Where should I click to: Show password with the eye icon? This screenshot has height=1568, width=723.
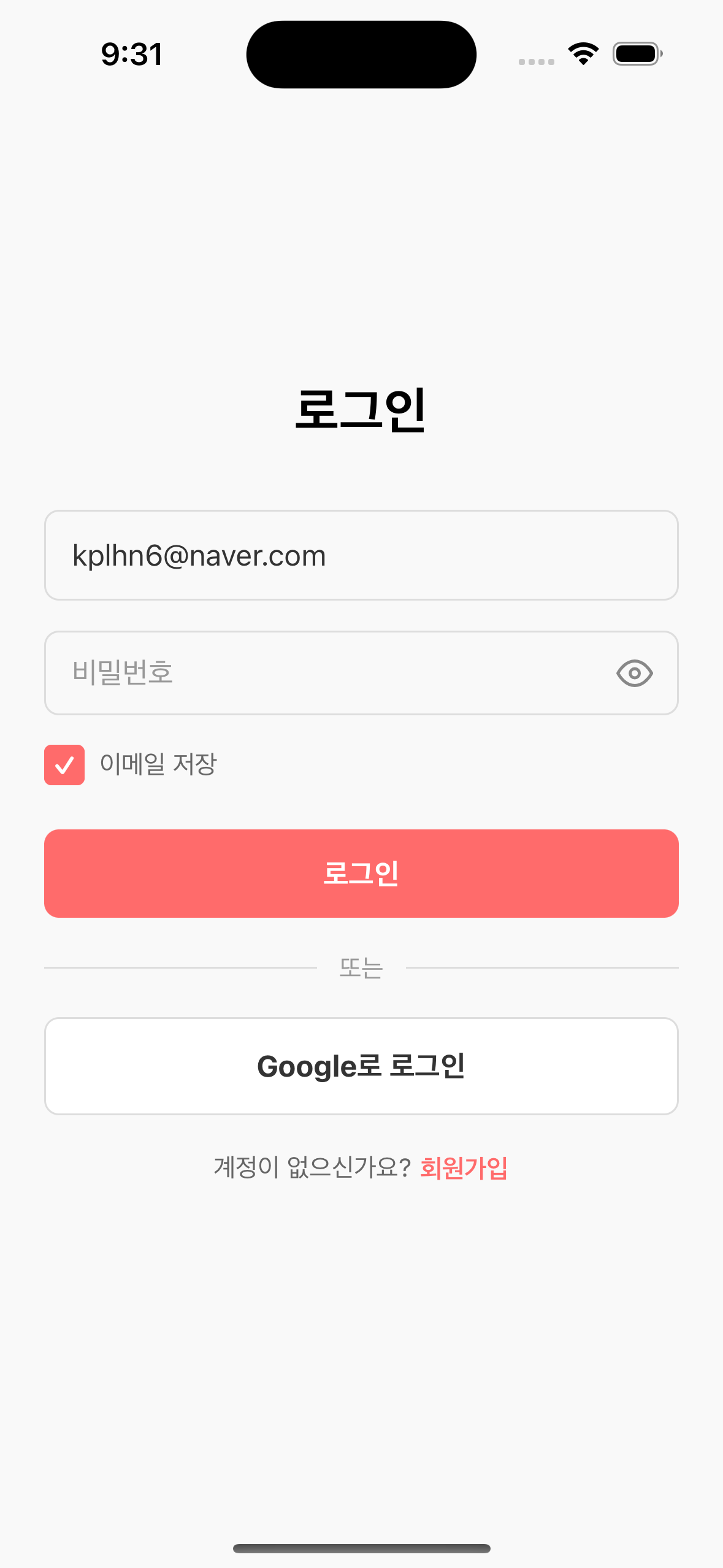click(x=634, y=674)
